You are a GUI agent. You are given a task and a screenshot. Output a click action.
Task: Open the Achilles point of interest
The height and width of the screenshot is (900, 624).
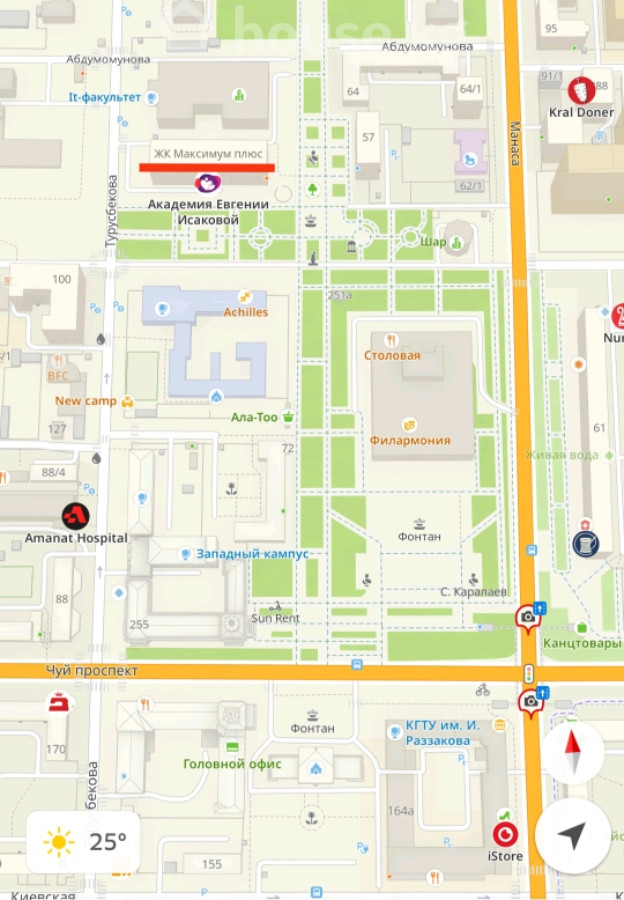pos(245,298)
